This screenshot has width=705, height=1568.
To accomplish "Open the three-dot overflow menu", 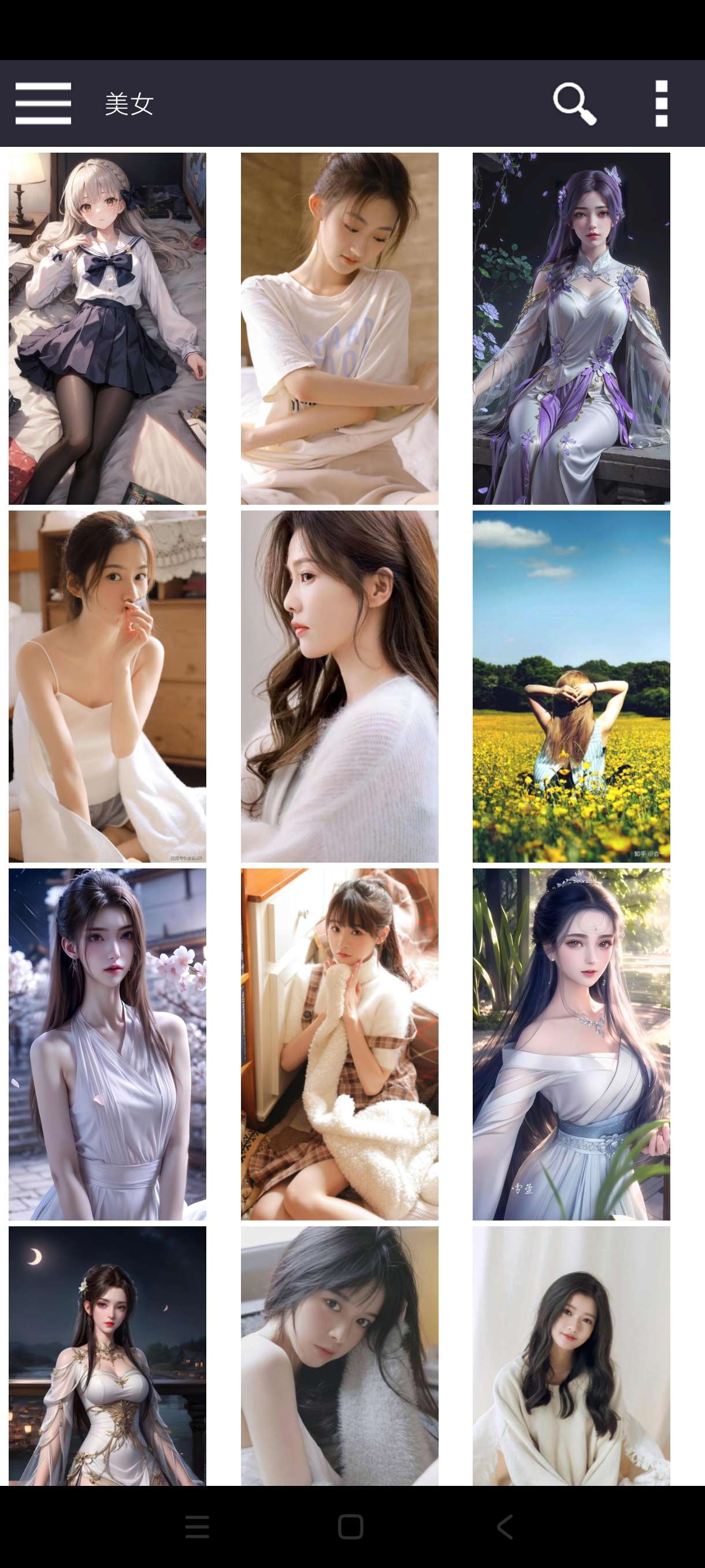I will pos(661,103).
